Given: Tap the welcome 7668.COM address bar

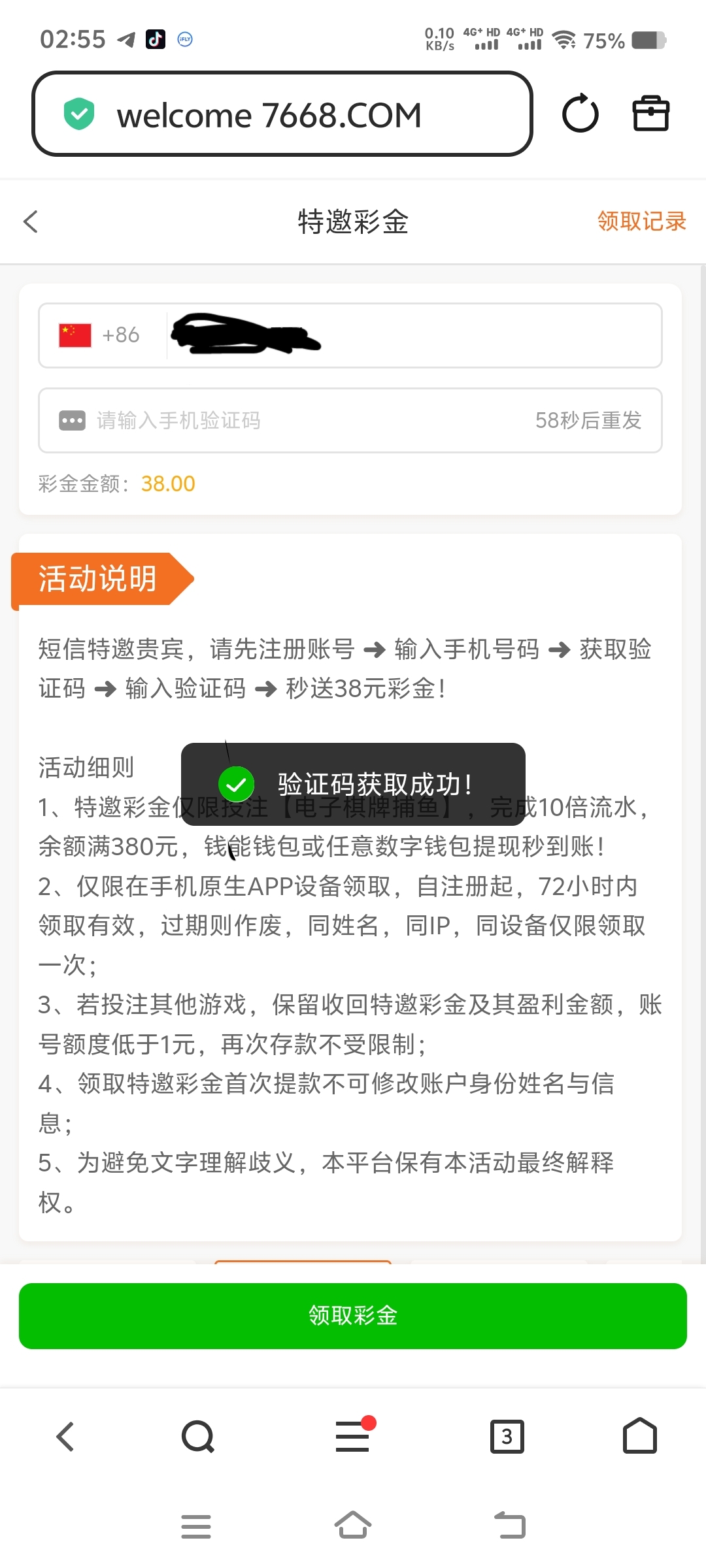Looking at the screenshot, I should (281, 114).
